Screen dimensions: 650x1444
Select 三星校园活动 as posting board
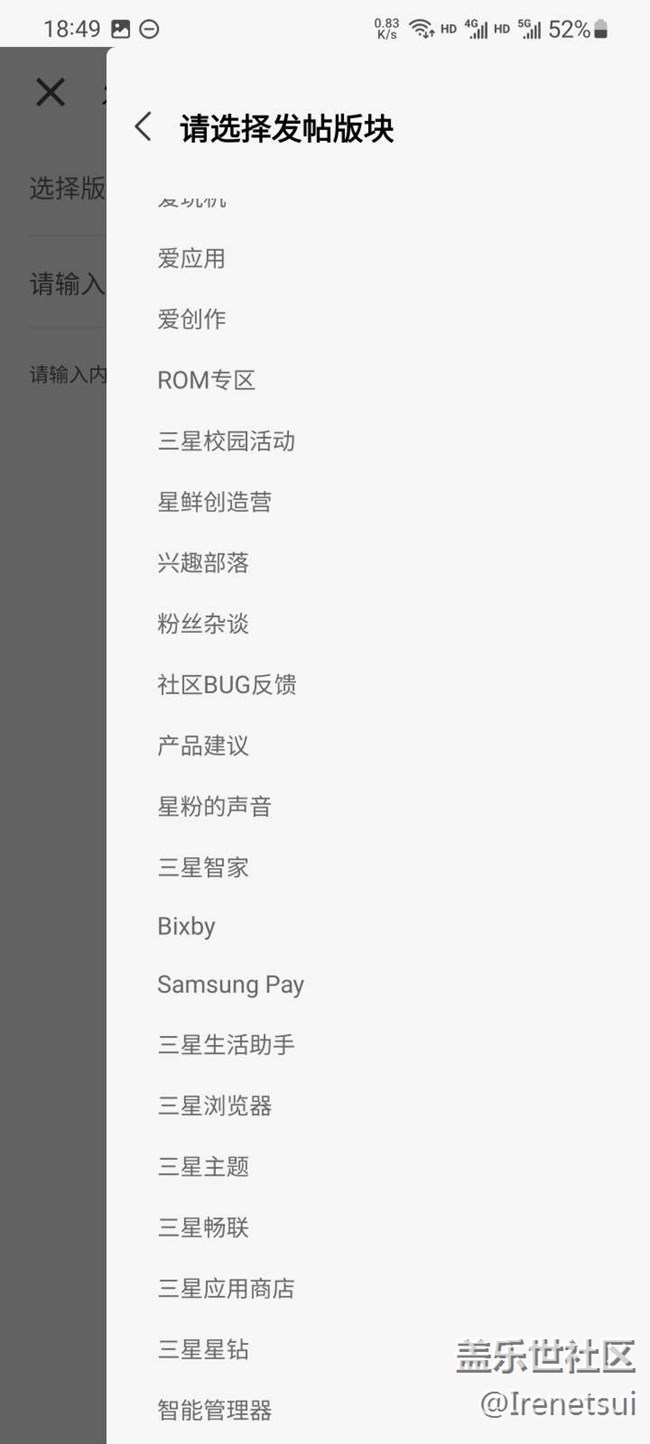click(226, 441)
